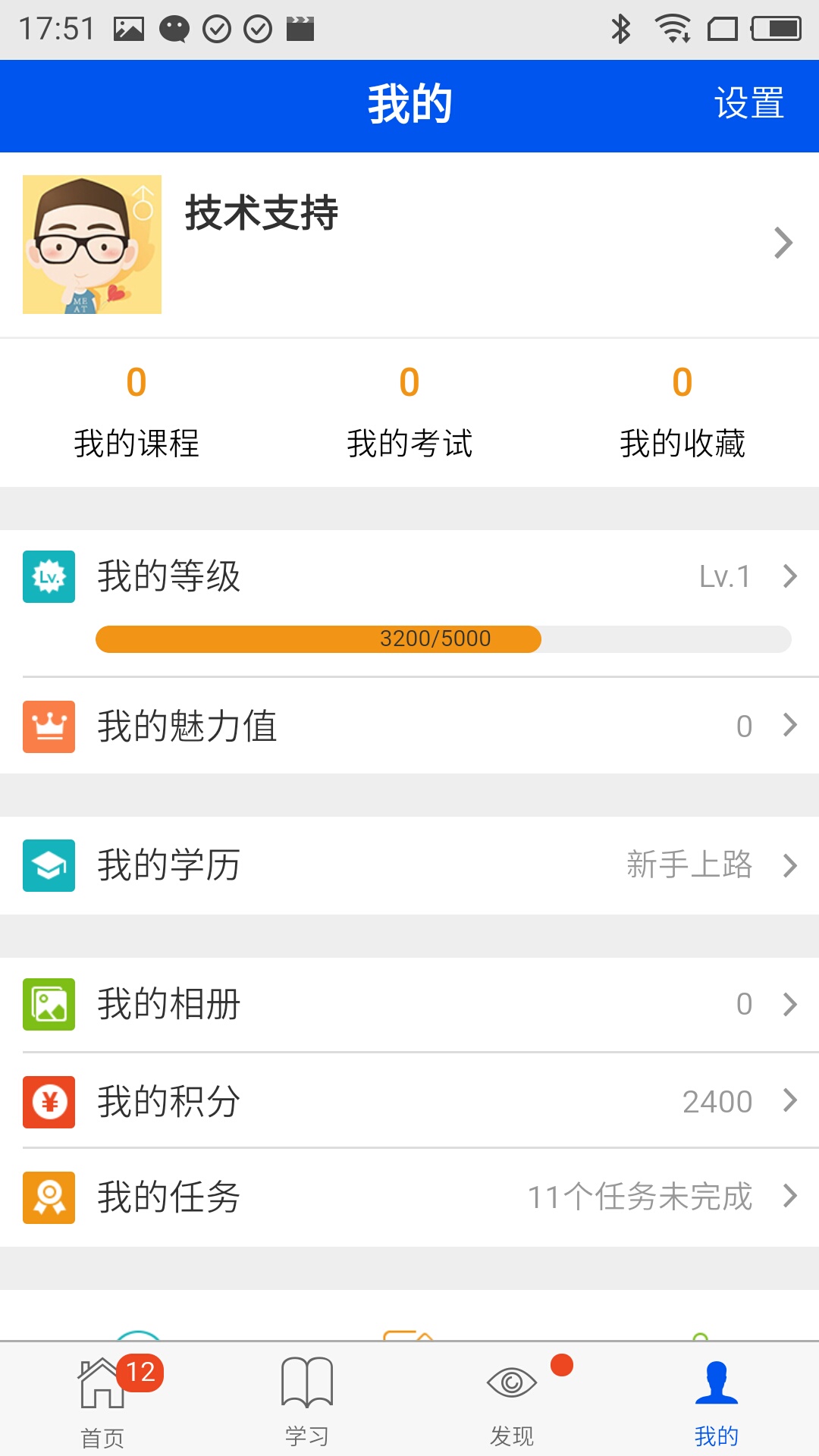
Task: Open 我的考试 exam section
Action: 410,413
